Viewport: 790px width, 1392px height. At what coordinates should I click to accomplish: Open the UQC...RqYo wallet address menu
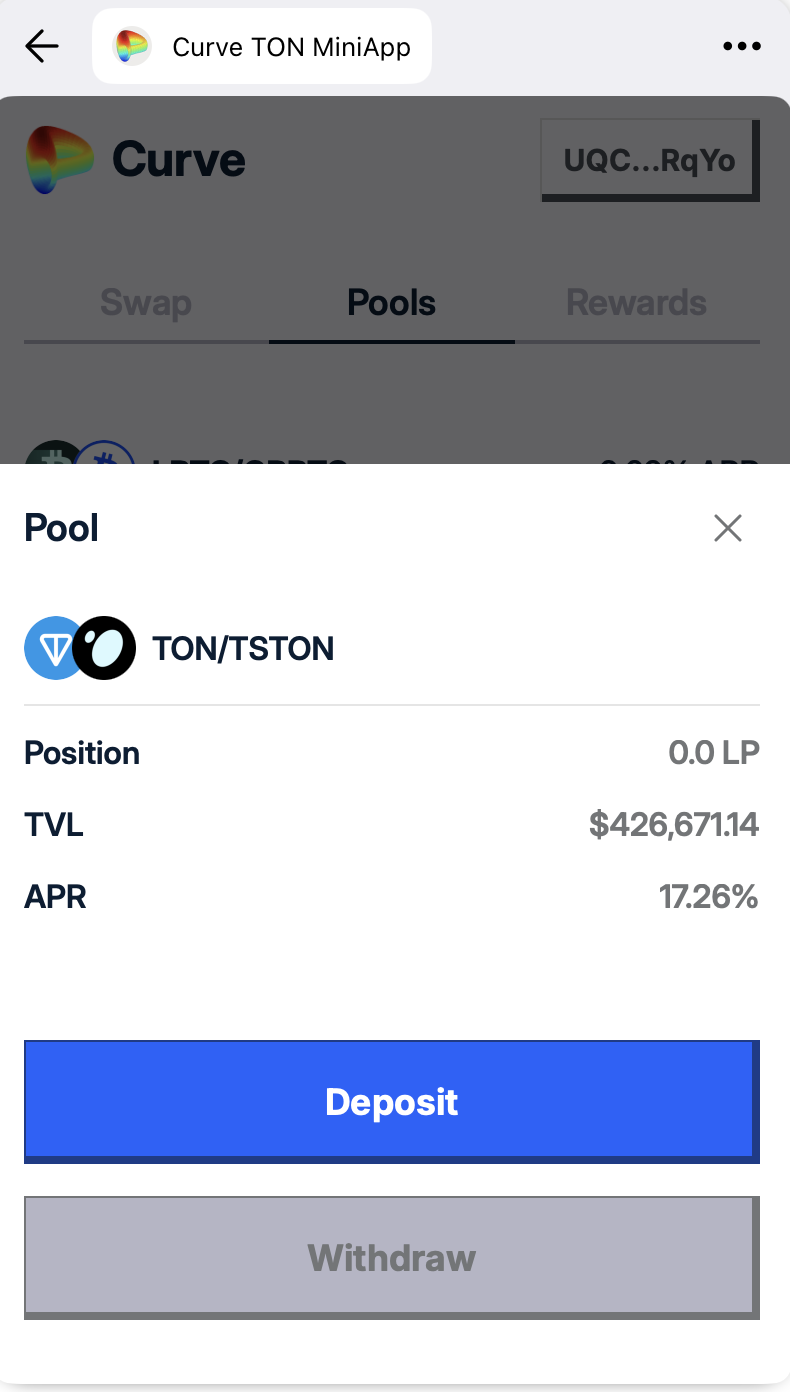pyautogui.click(x=649, y=159)
